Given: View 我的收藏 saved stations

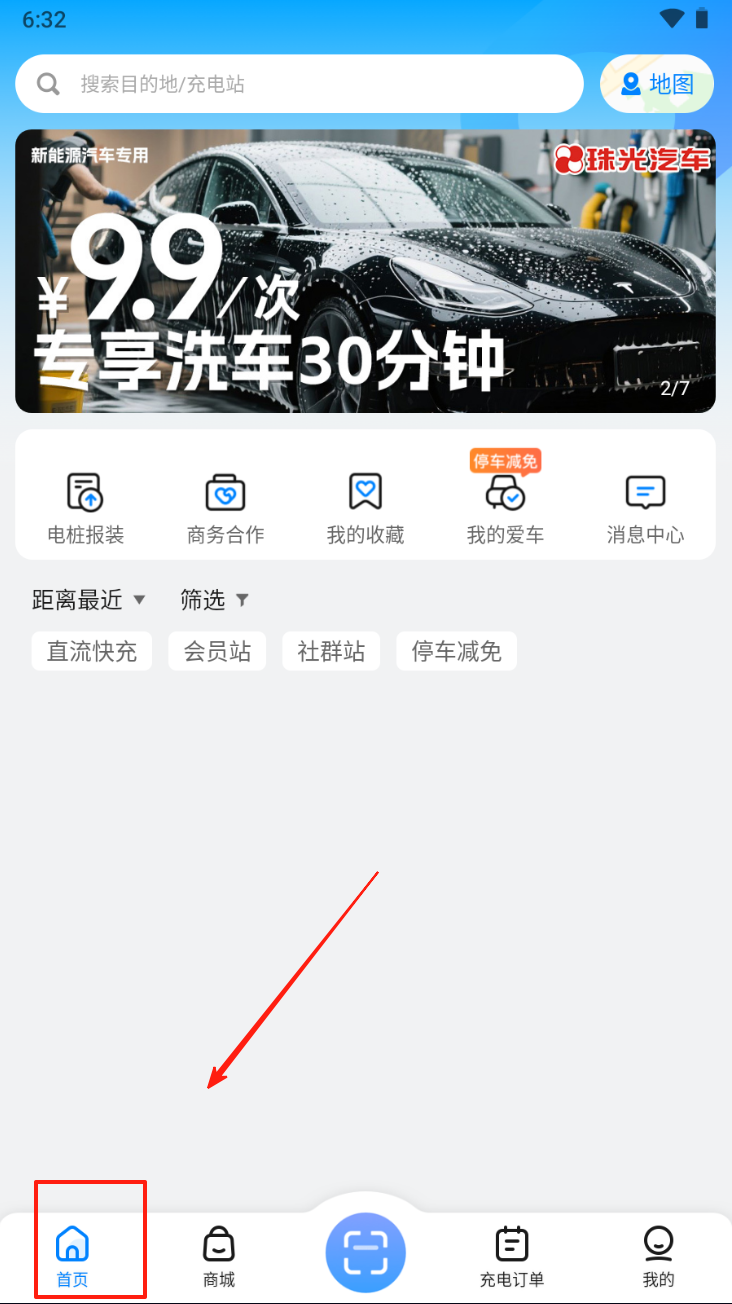Looking at the screenshot, I should pyautogui.click(x=365, y=508).
